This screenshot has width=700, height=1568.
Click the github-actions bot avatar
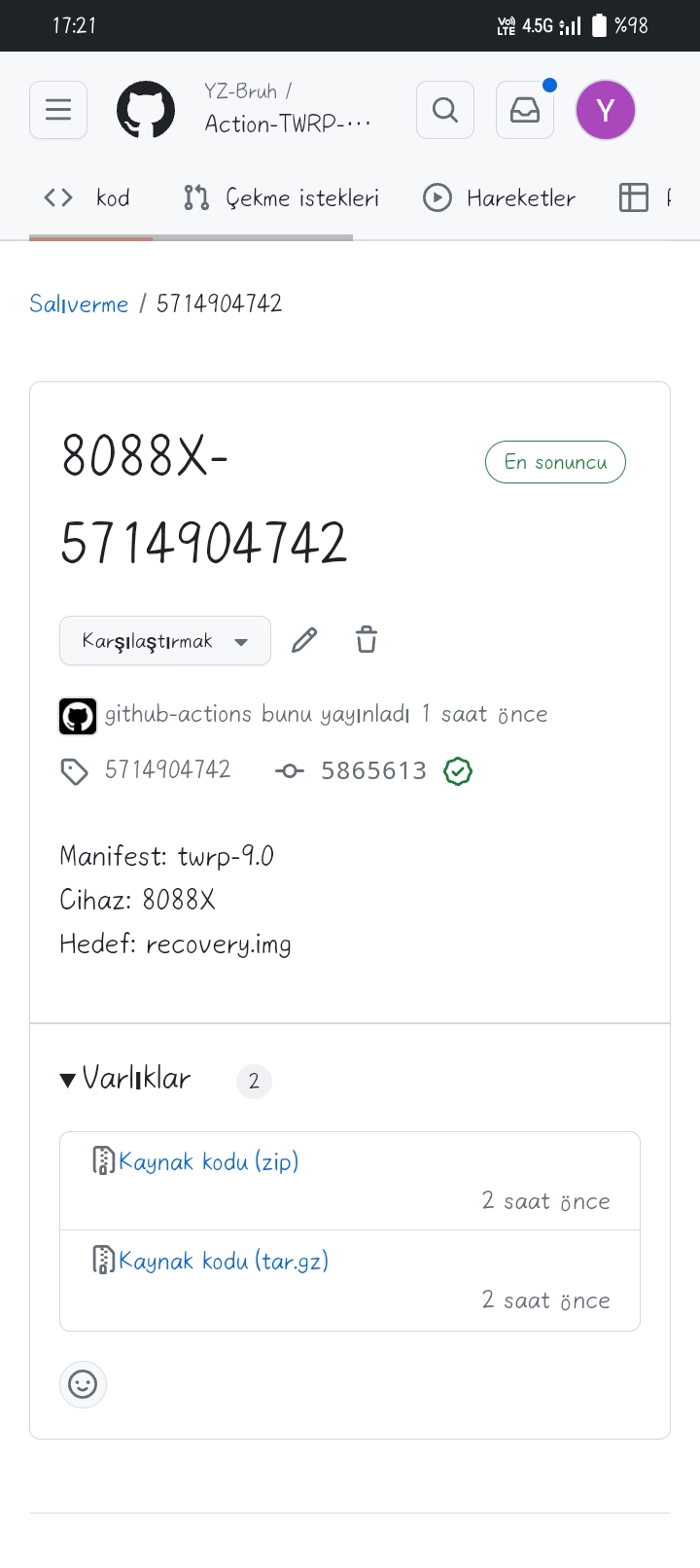(78, 715)
